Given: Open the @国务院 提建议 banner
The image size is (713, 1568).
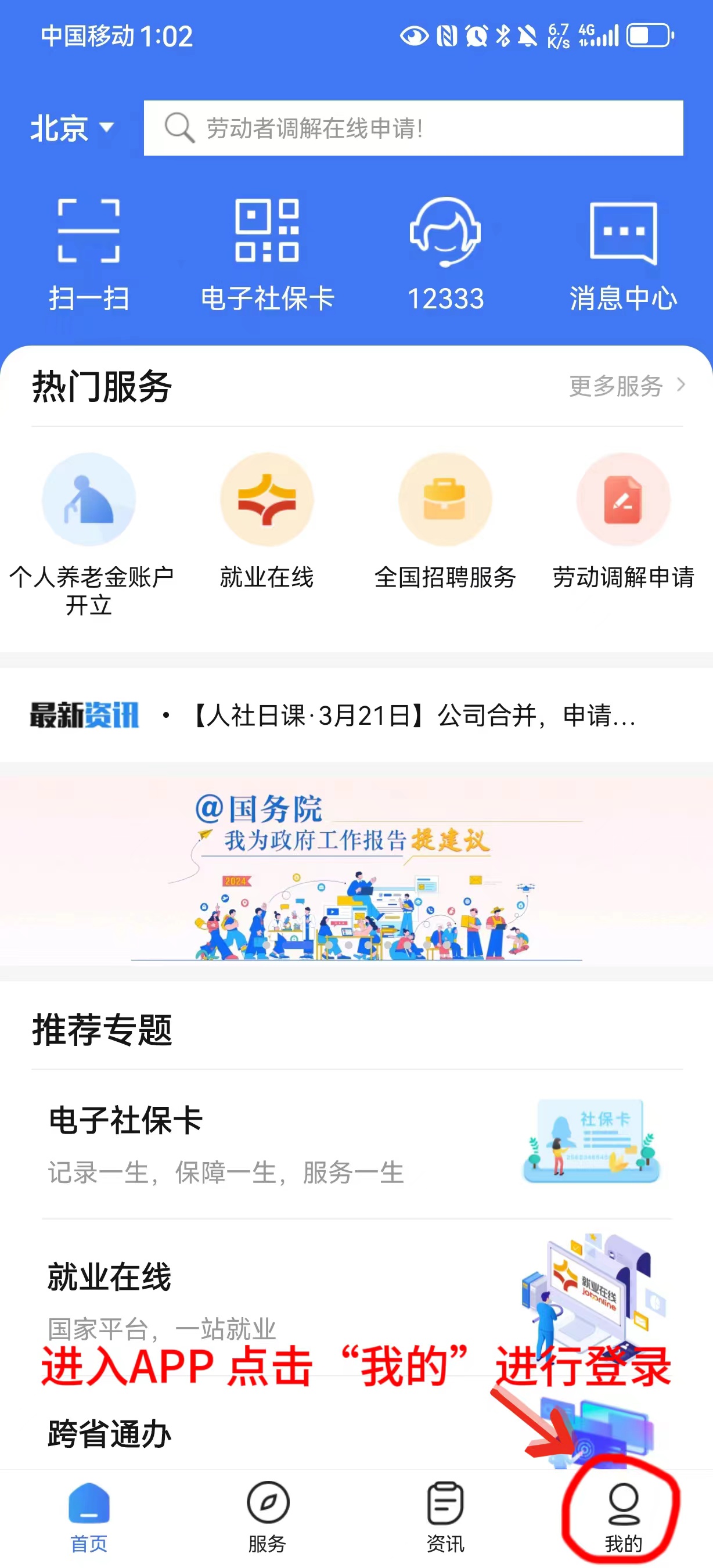Looking at the screenshot, I should (x=356, y=871).
